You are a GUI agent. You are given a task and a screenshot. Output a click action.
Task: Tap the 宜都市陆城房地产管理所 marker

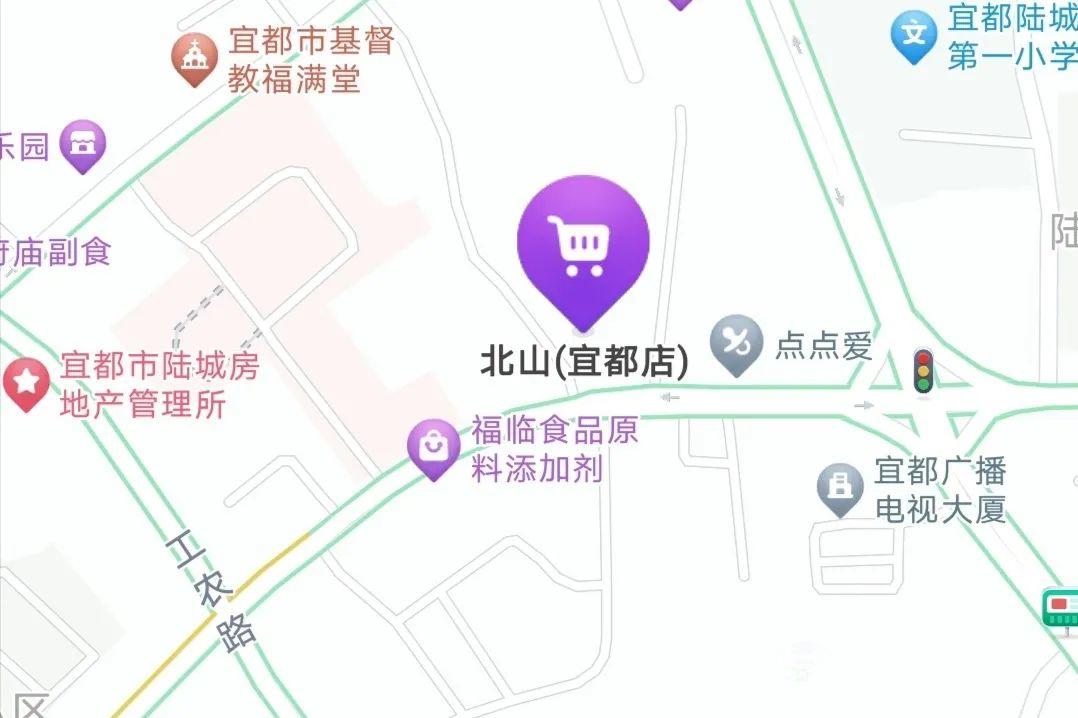coord(25,383)
